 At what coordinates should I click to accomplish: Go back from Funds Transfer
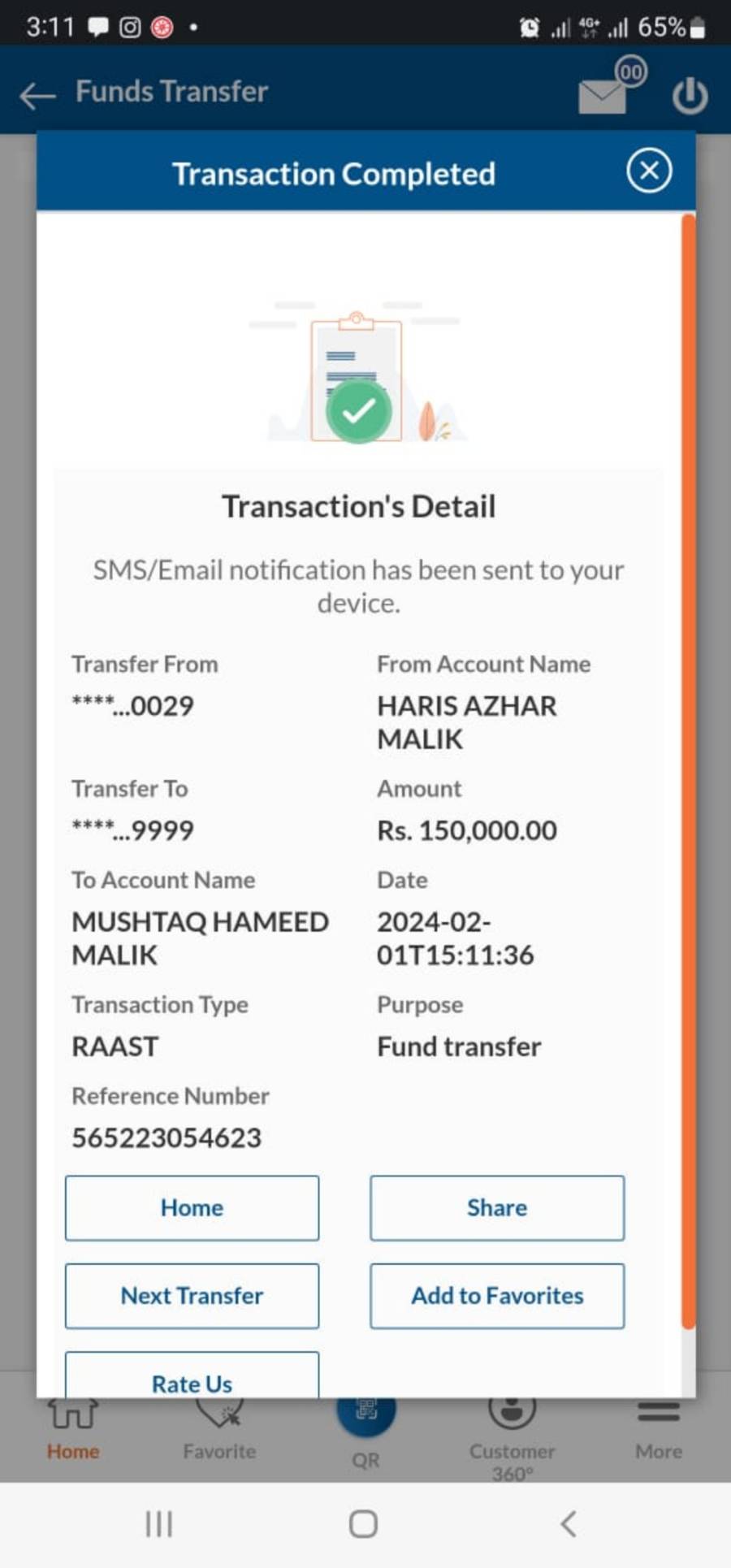[x=37, y=95]
